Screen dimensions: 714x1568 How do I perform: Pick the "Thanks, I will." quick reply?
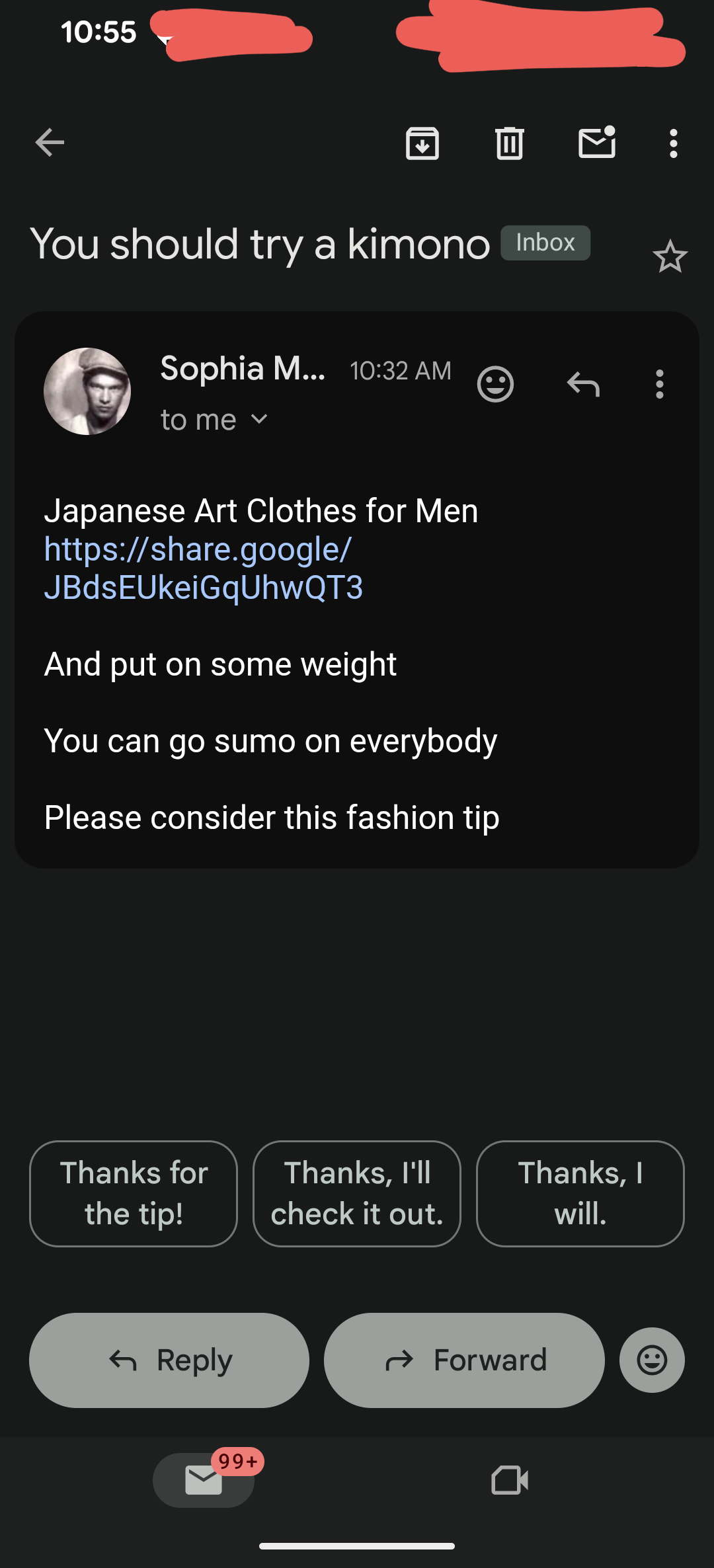click(x=580, y=1193)
